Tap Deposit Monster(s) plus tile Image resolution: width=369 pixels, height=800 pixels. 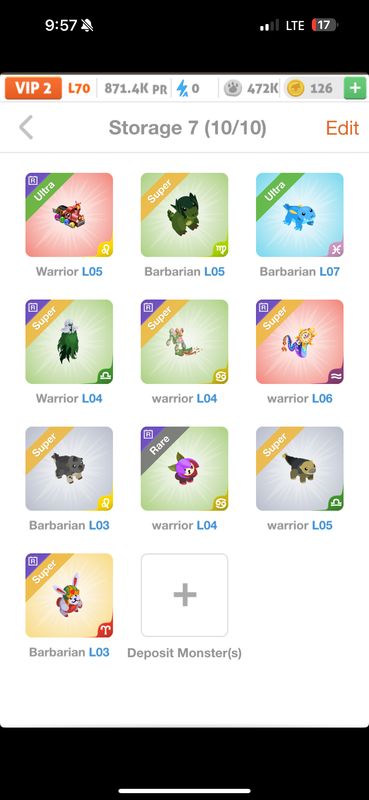(x=185, y=595)
